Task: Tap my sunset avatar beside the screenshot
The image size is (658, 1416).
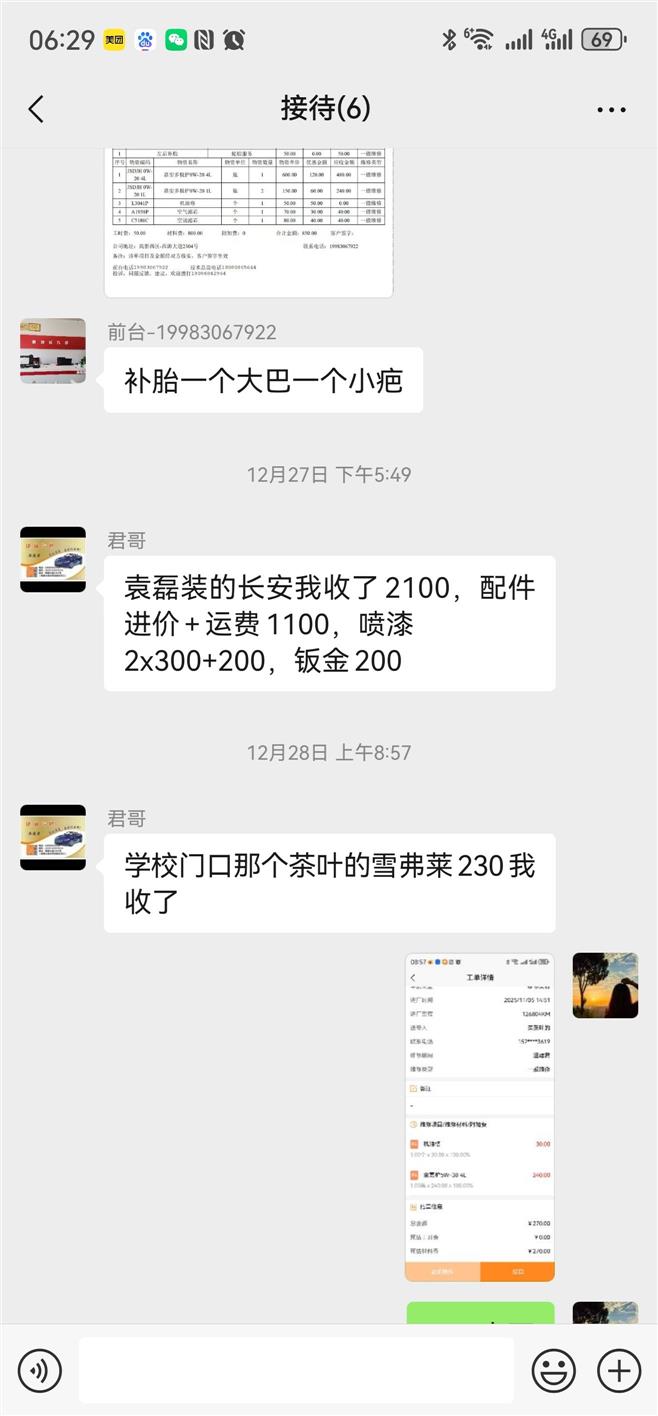Action: click(605, 985)
